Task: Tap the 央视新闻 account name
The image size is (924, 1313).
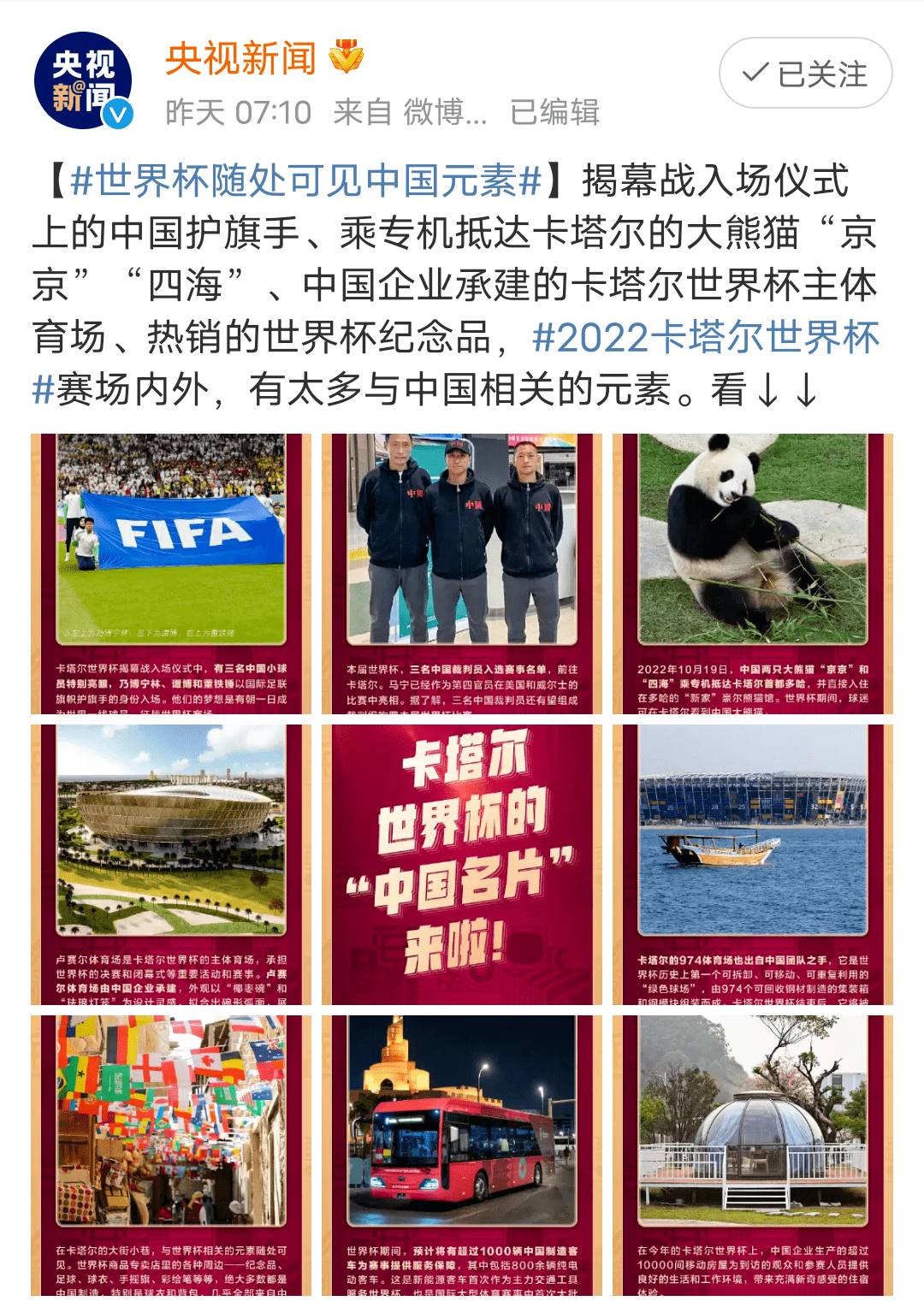Action: coord(240,58)
